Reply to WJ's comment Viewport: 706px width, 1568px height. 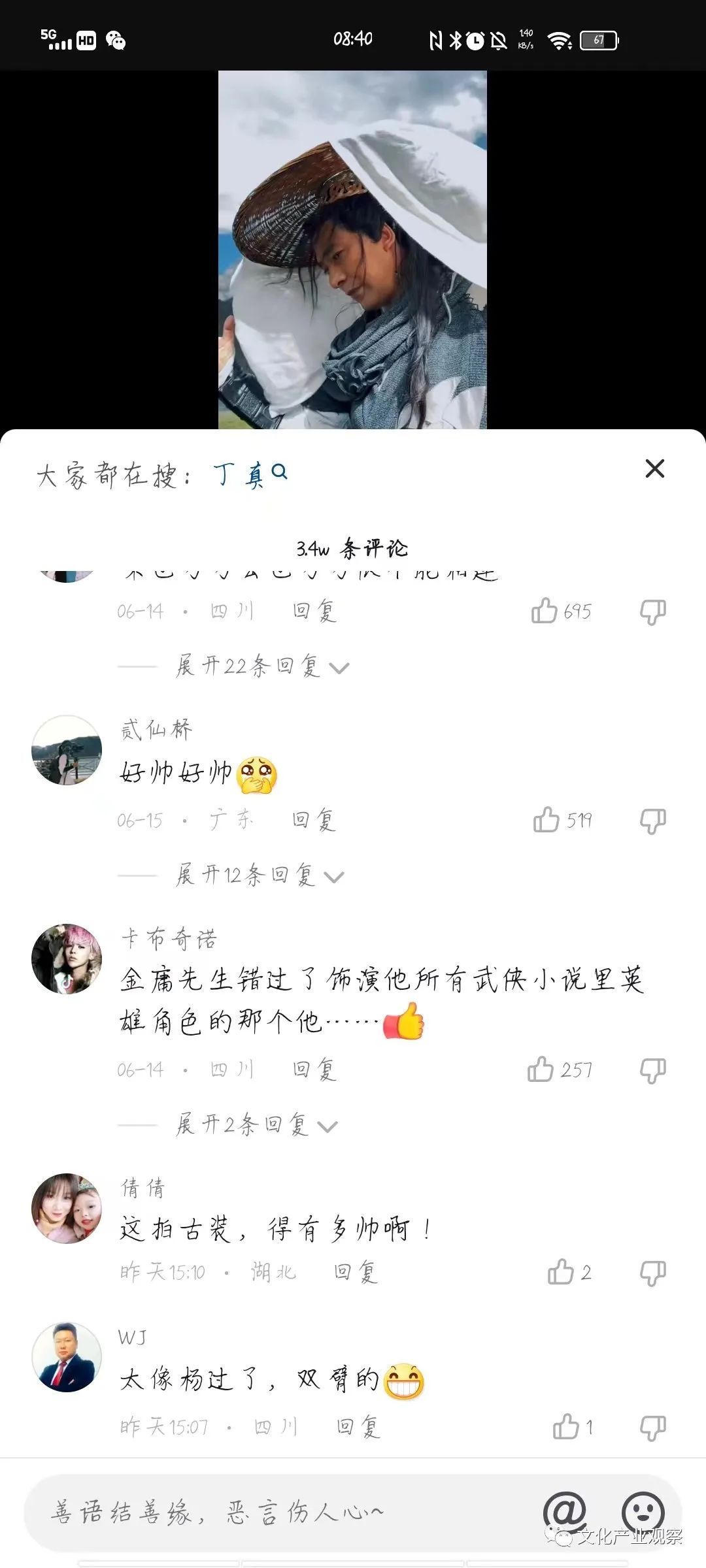click(358, 1427)
